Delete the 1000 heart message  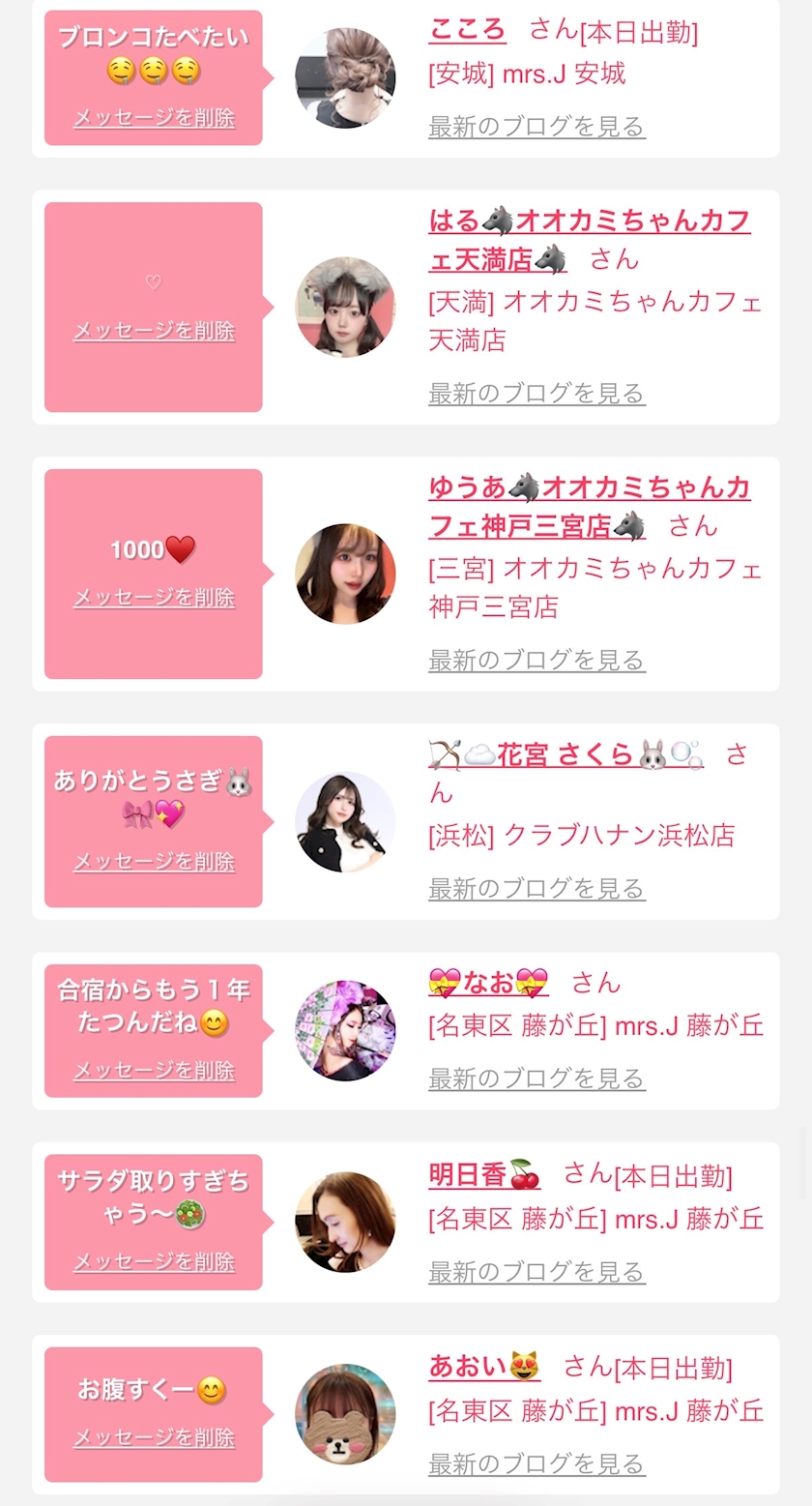click(154, 598)
